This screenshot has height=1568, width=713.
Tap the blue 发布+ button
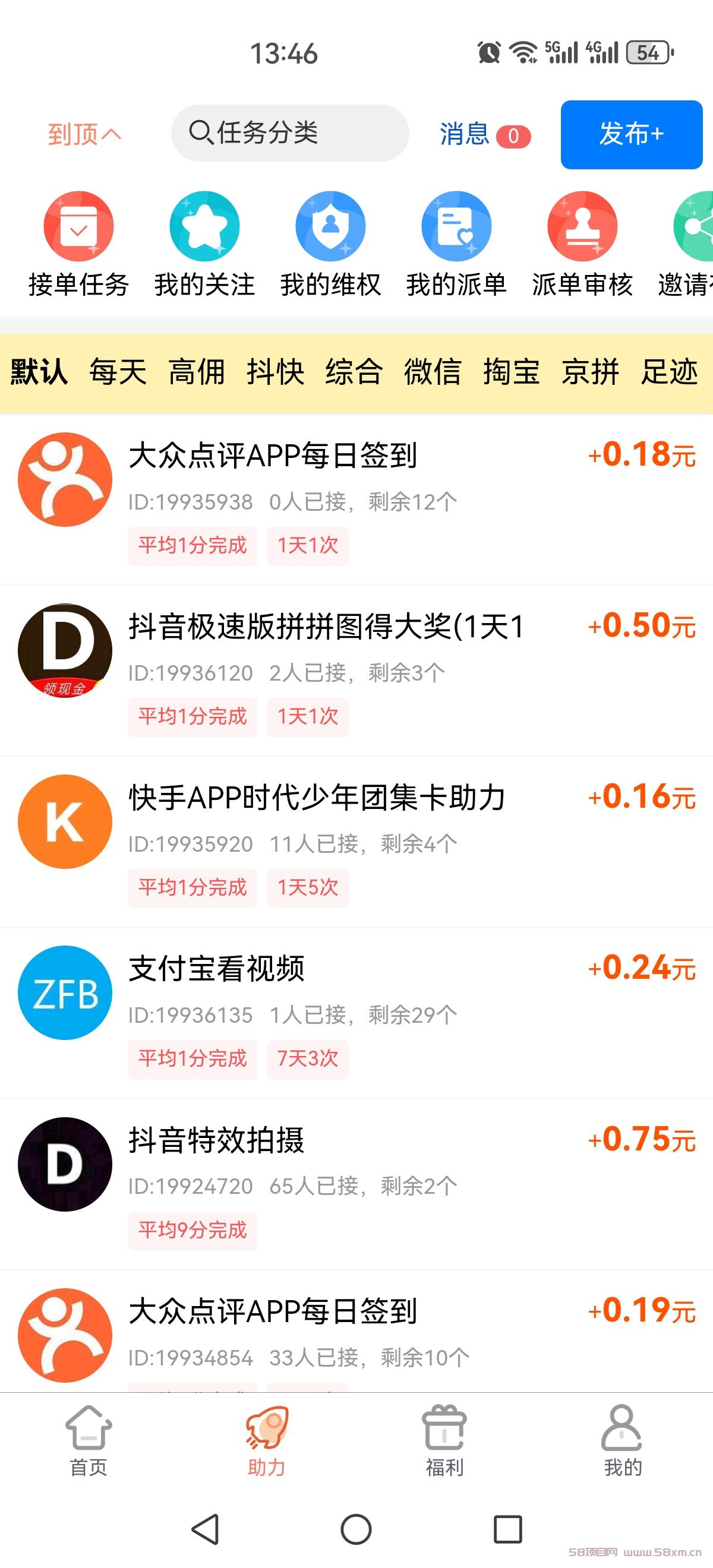632,134
